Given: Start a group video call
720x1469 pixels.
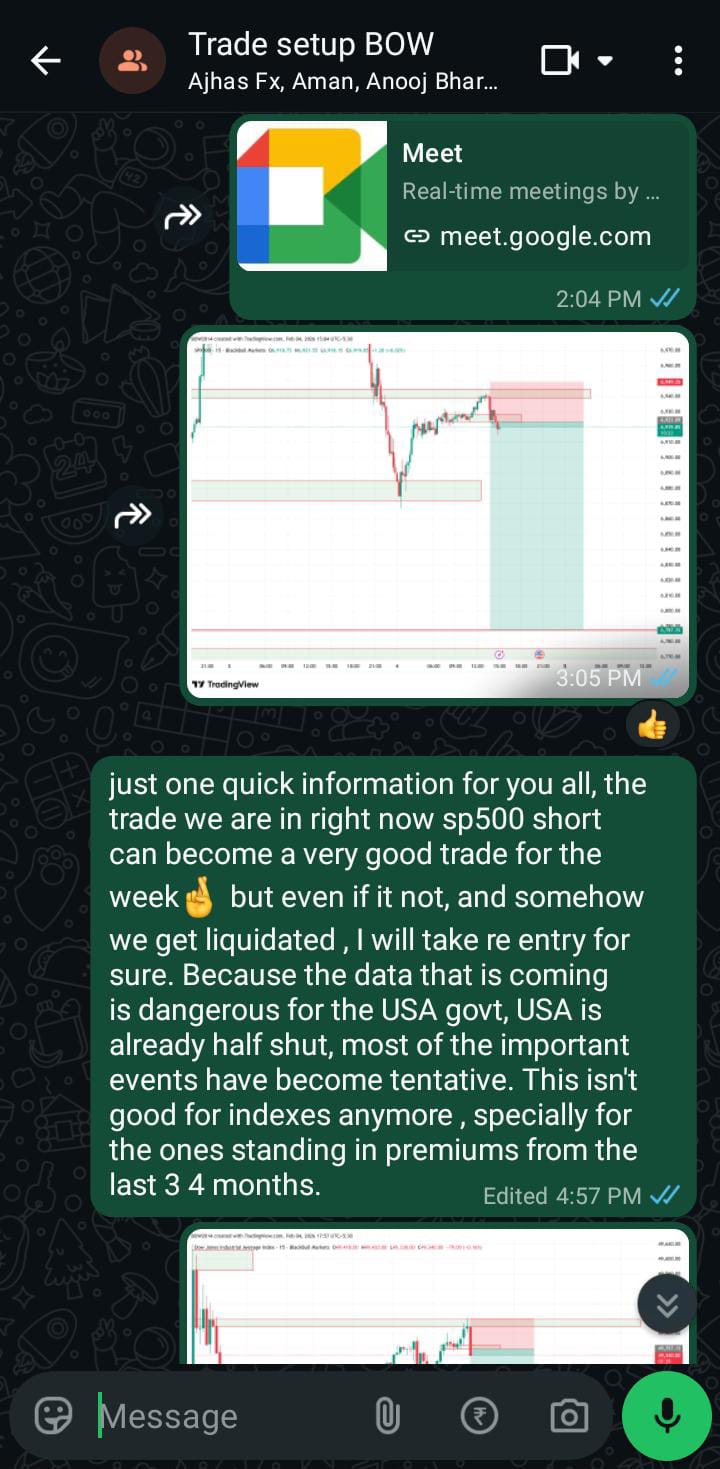Looking at the screenshot, I should click(x=561, y=60).
